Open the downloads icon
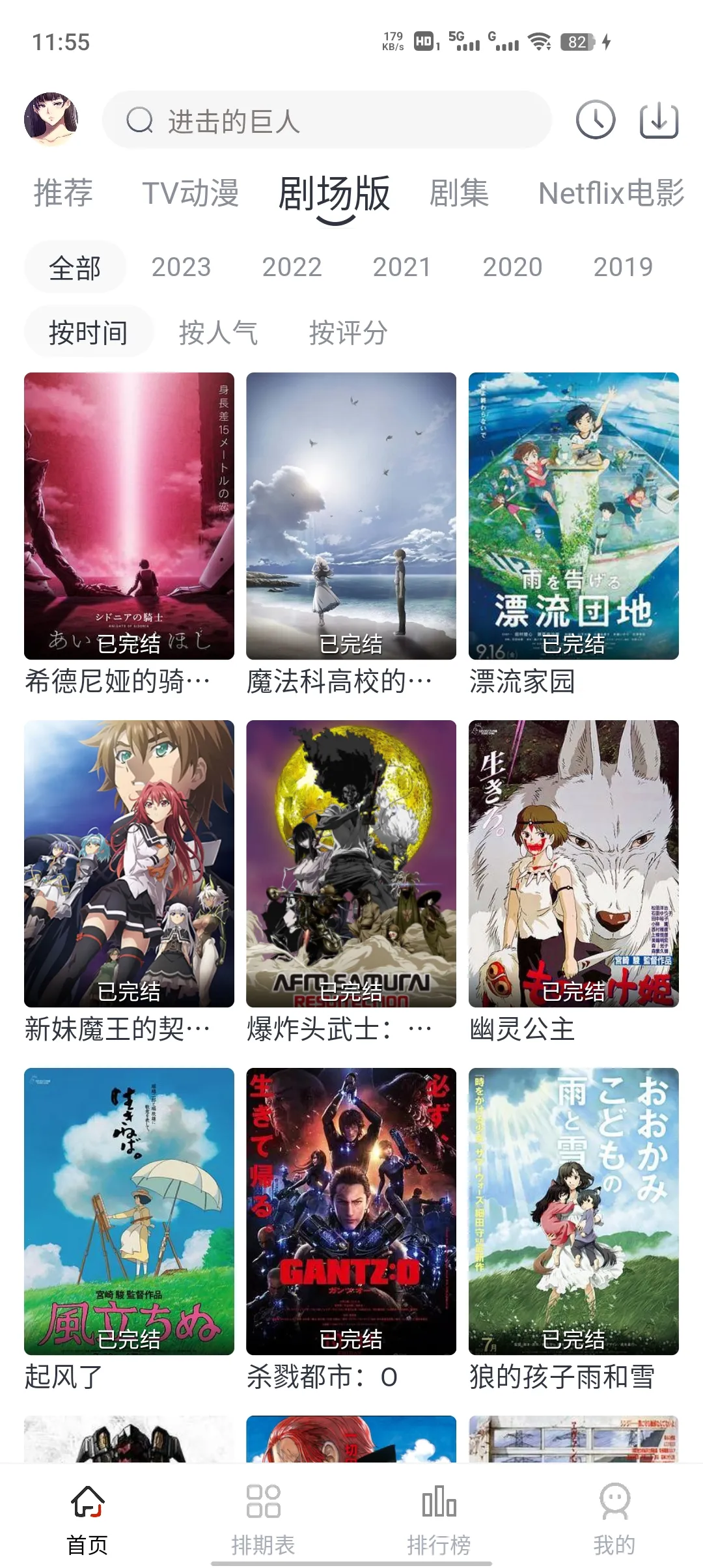703x1568 pixels. click(659, 120)
